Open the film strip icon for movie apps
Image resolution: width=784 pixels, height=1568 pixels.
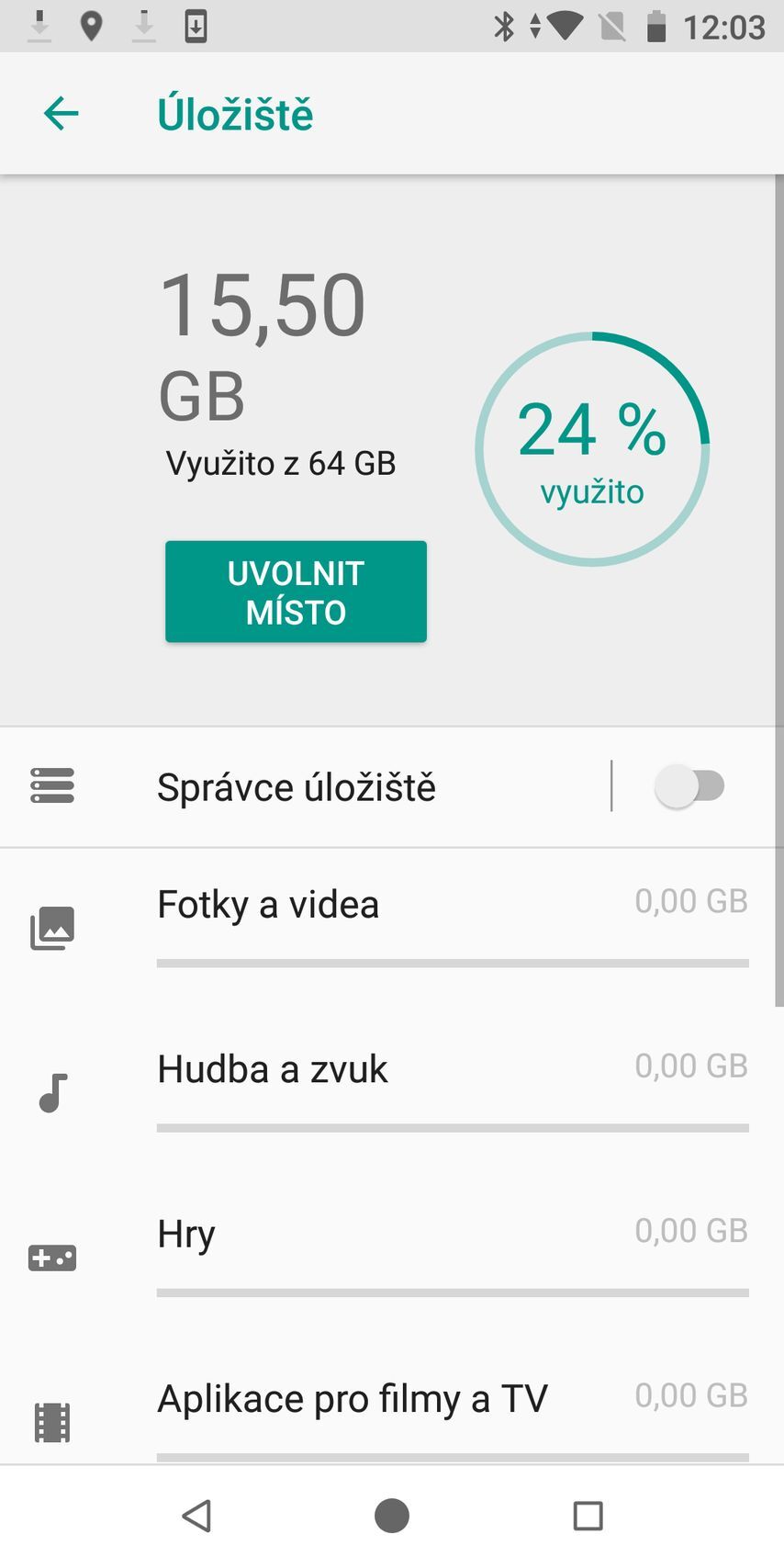pyautogui.click(x=52, y=1421)
